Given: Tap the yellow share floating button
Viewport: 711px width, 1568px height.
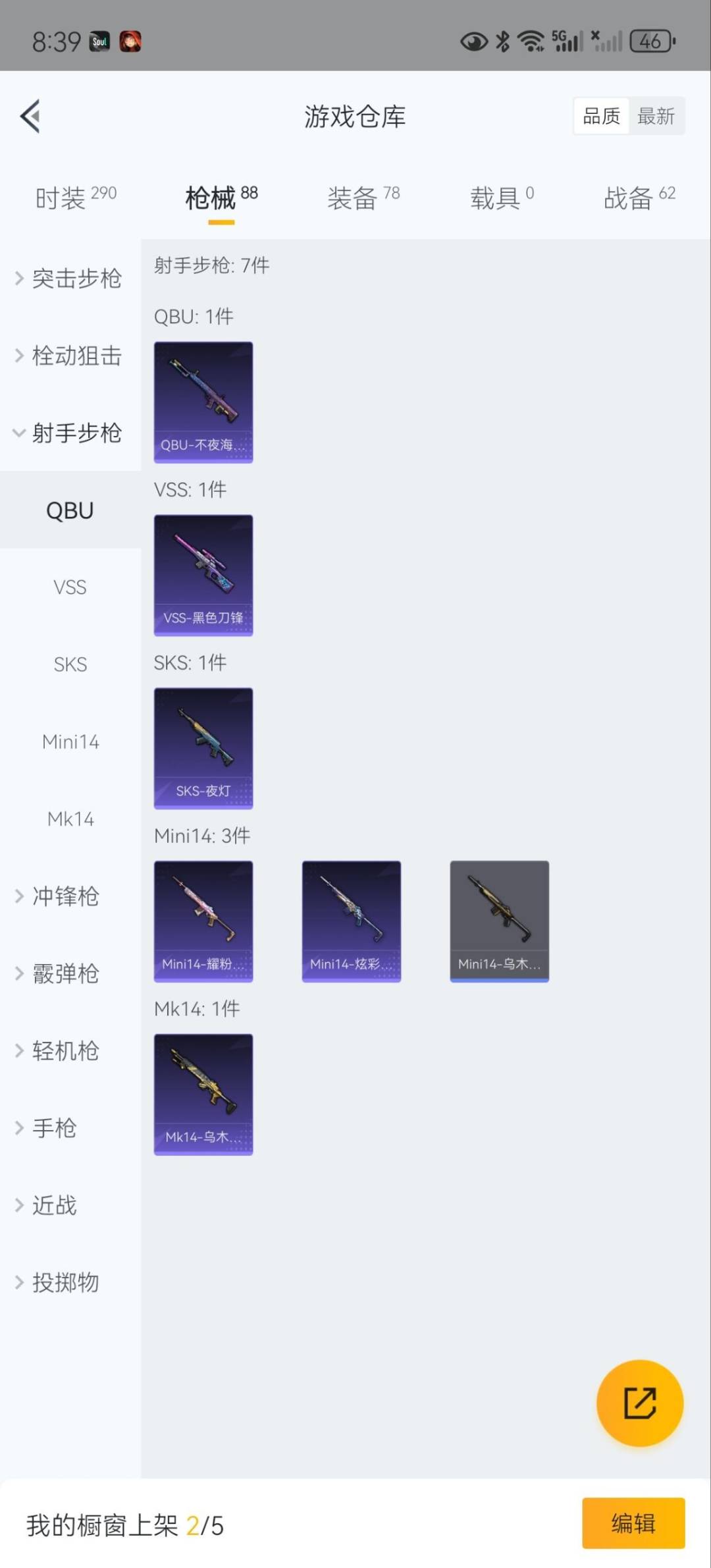Looking at the screenshot, I should (x=639, y=1403).
